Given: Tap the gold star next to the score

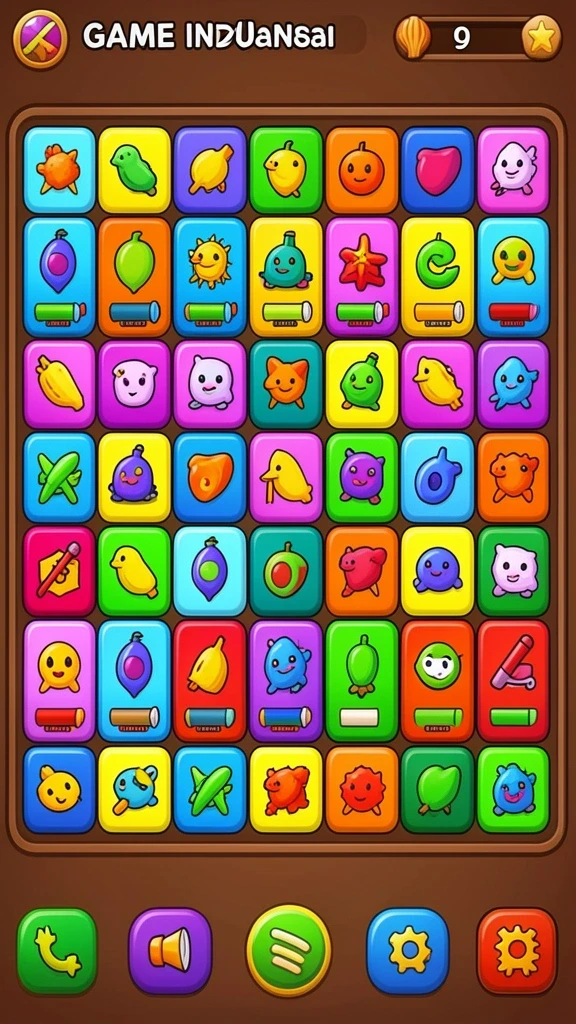Looking at the screenshot, I should [541, 39].
